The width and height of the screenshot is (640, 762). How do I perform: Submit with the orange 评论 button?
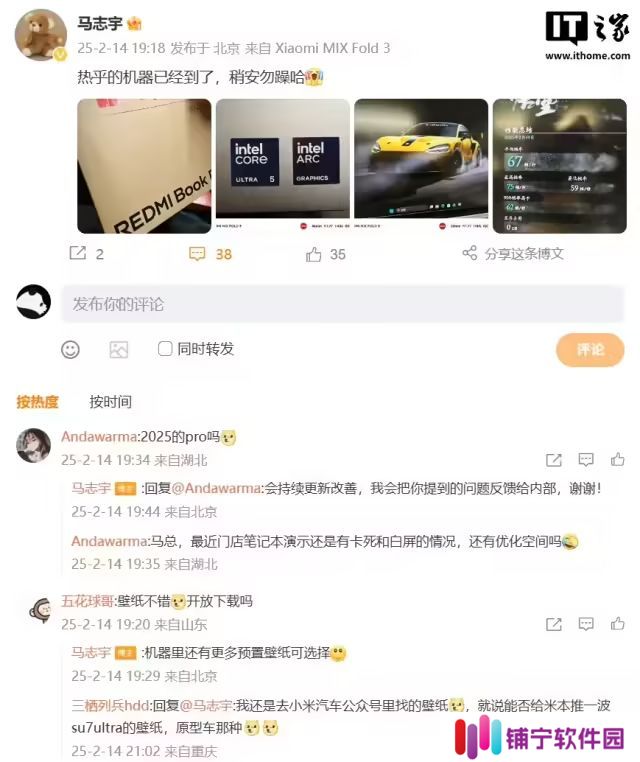590,349
